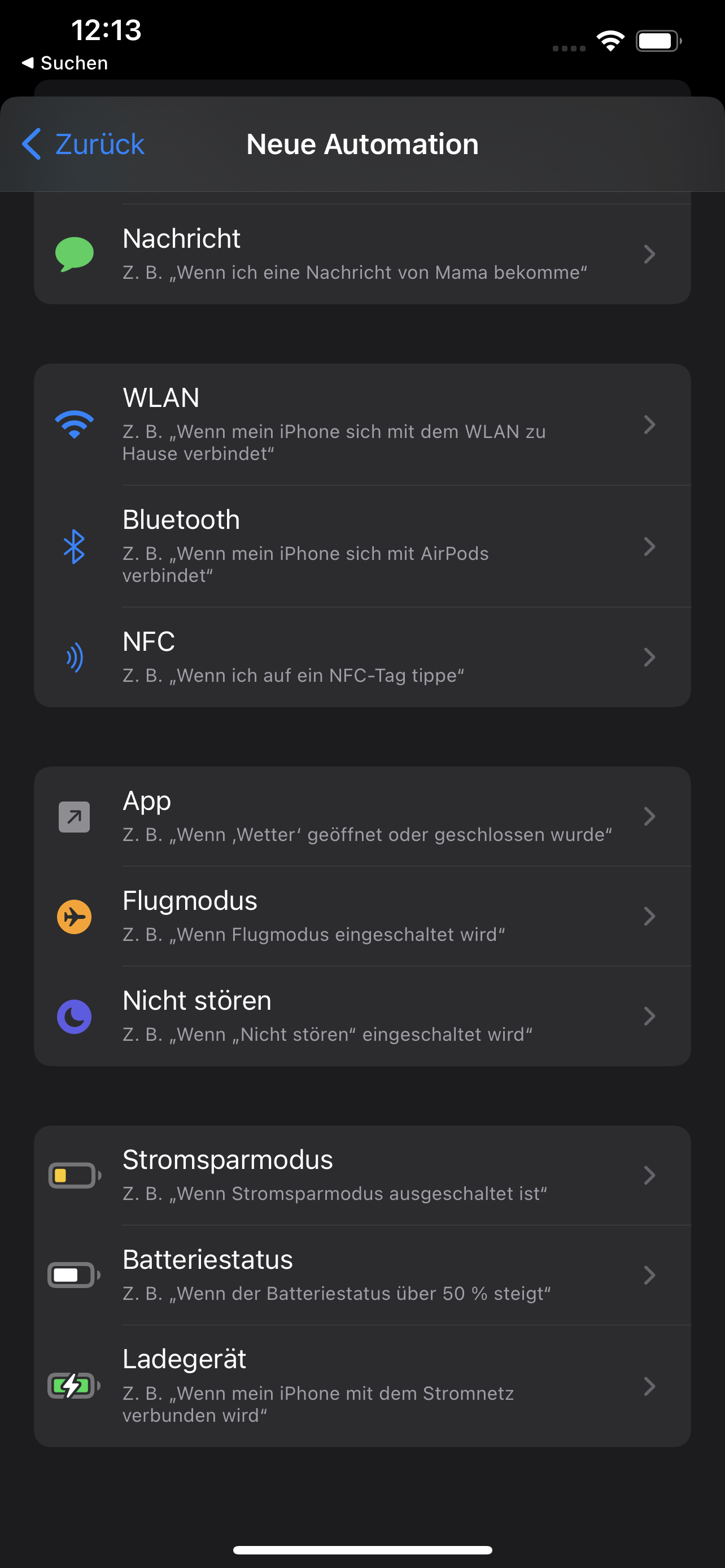The height and width of the screenshot is (1568, 725).
Task: Choose the Bluetooth trigger
Action: pyautogui.click(x=362, y=546)
